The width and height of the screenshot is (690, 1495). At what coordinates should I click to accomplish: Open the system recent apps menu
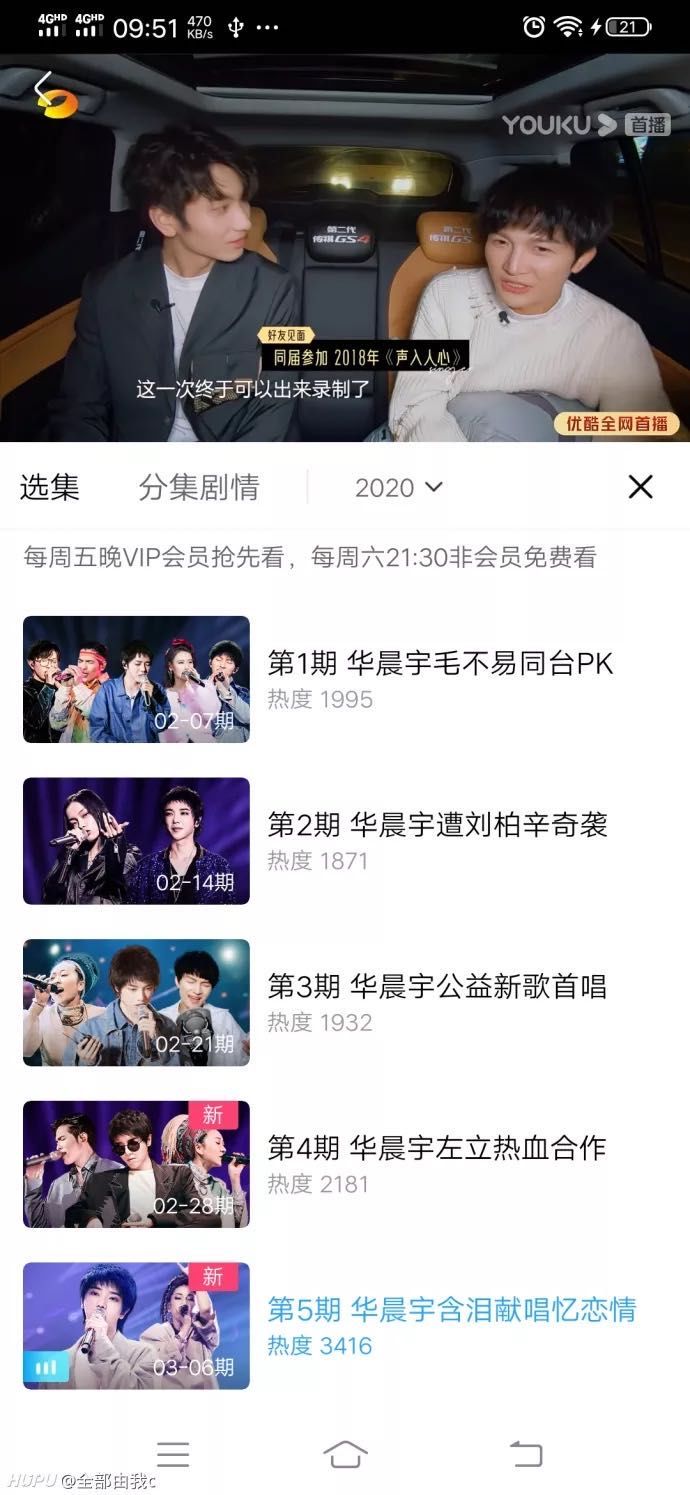click(x=173, y=1454)
